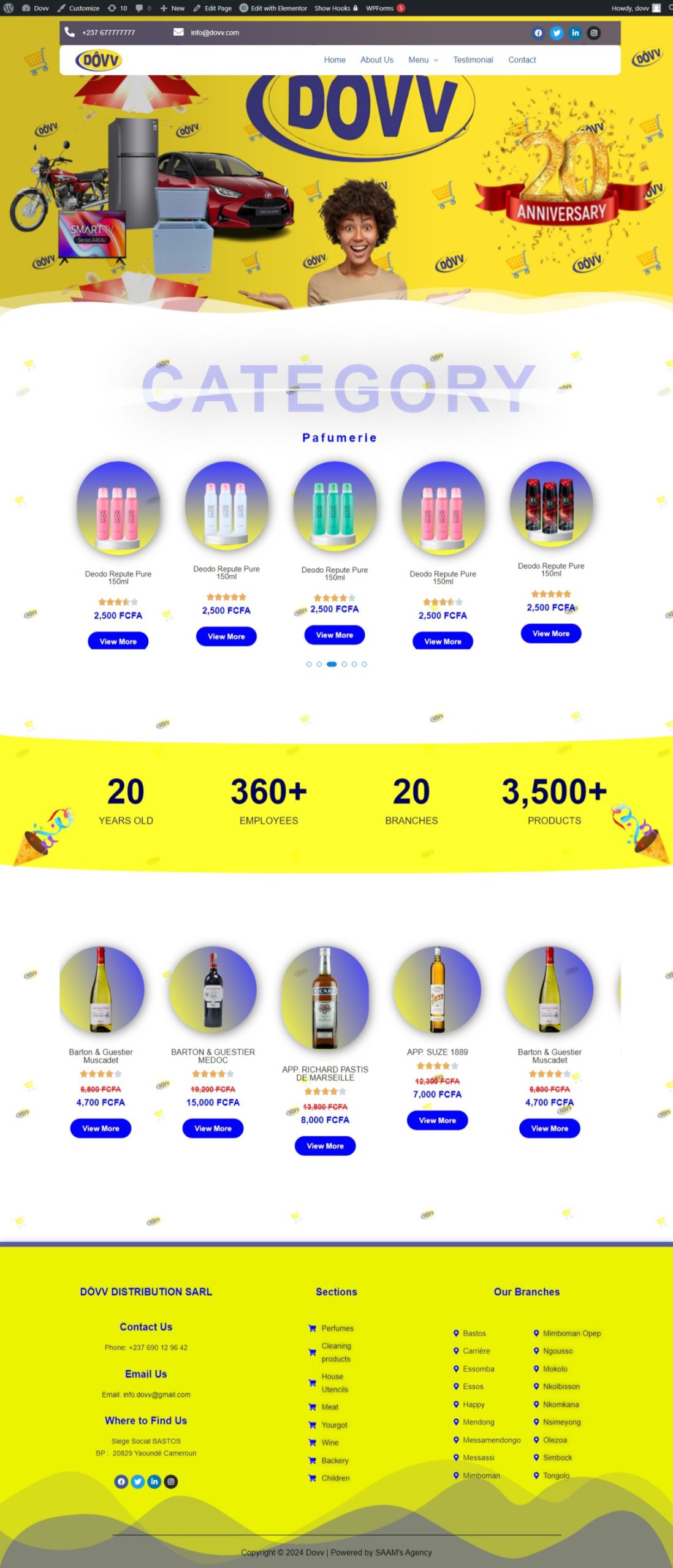View More for BARTON & GUESTIER MEDOC
Screen dimensions: 673x1568
[x=213, y=1128]
